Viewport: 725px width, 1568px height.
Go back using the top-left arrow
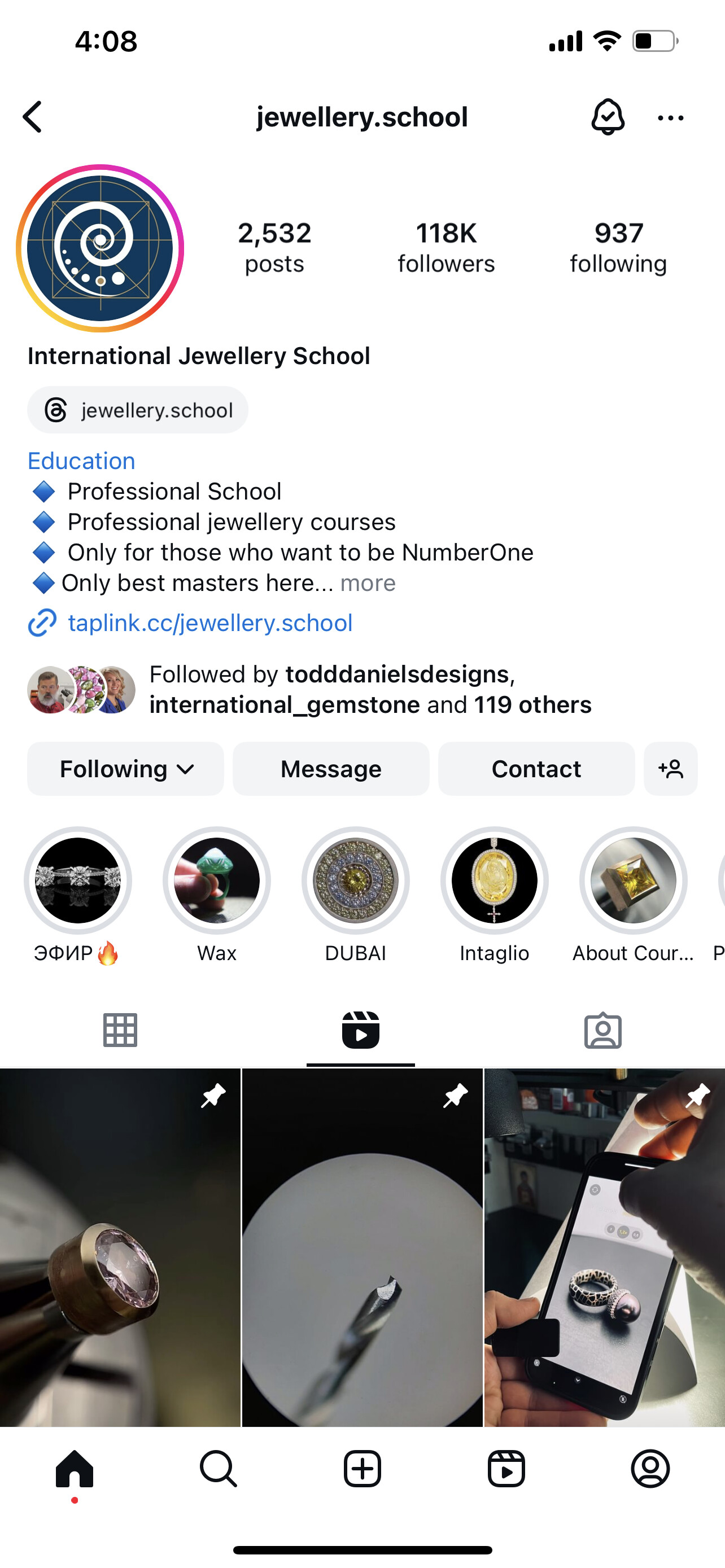pos(33,117)
